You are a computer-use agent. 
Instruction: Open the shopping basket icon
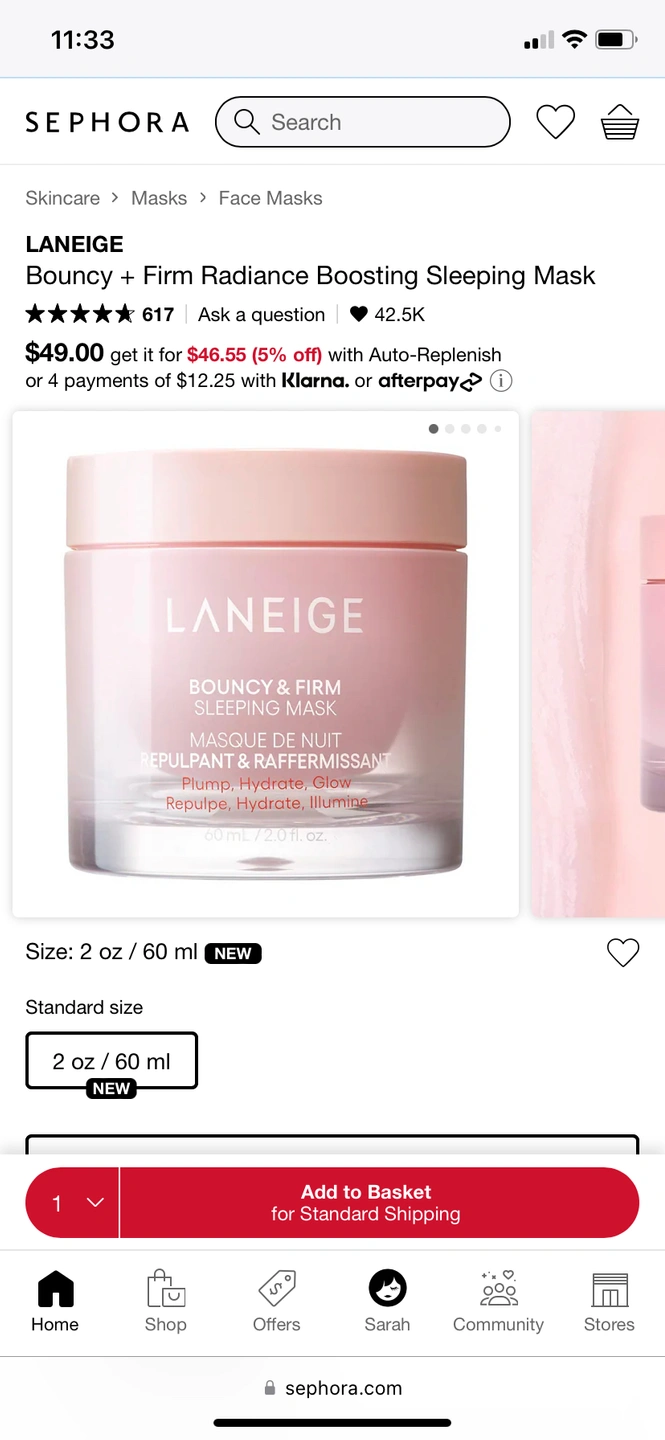click(619, 122)
